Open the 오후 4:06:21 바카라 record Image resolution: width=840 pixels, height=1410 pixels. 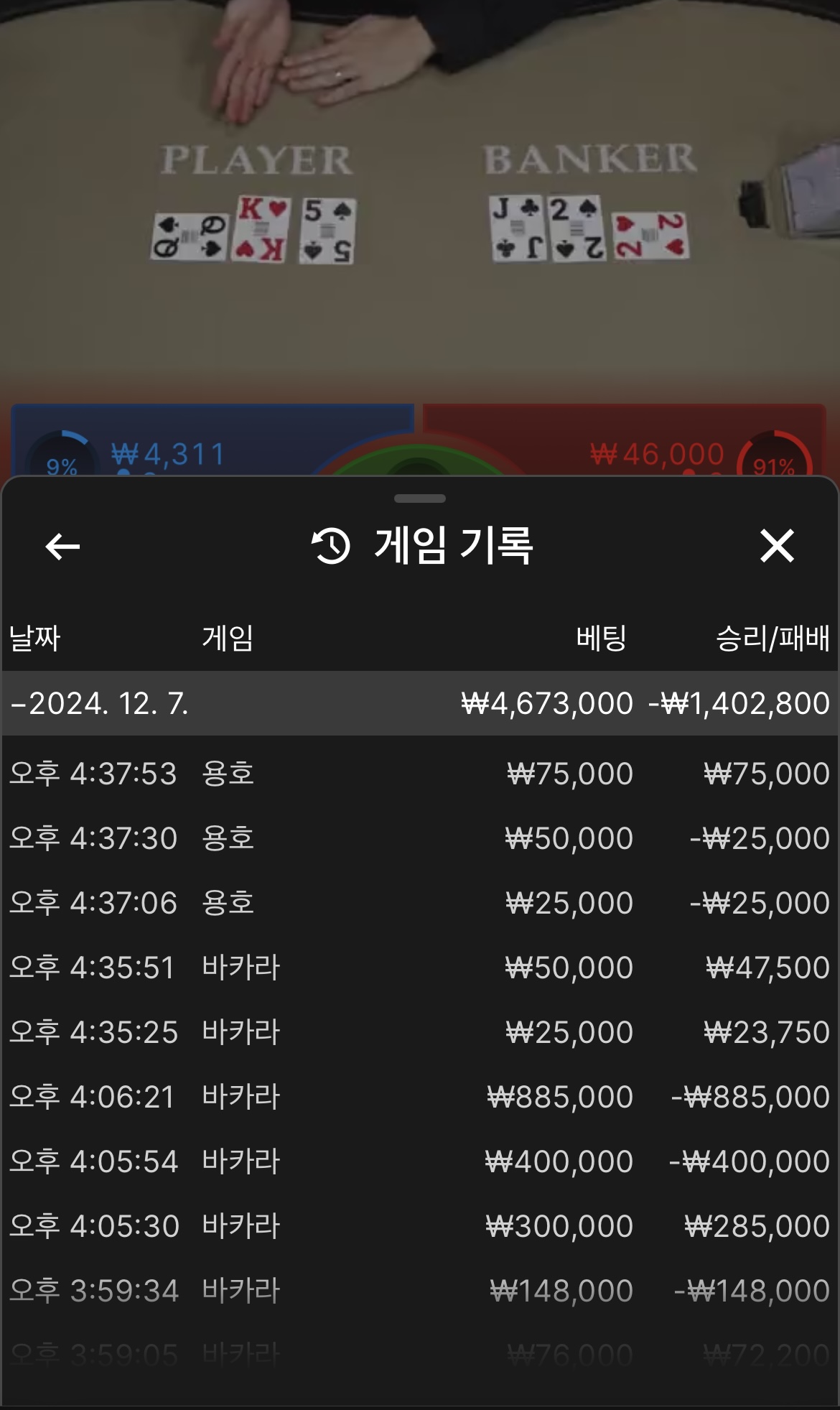[419, 1097]
